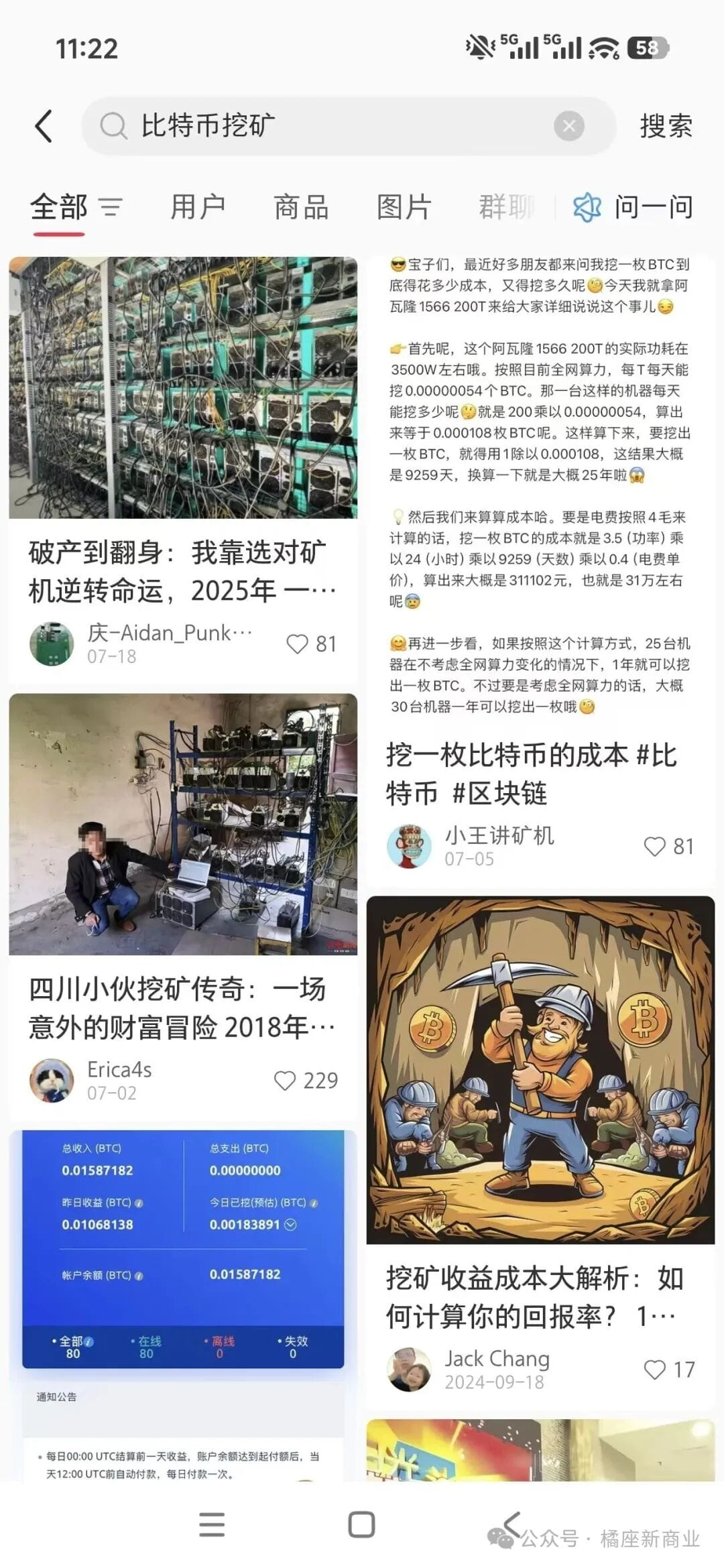Open the search magnifier icon
Screen dimensions: 724x1568
[x=114, y=127]
